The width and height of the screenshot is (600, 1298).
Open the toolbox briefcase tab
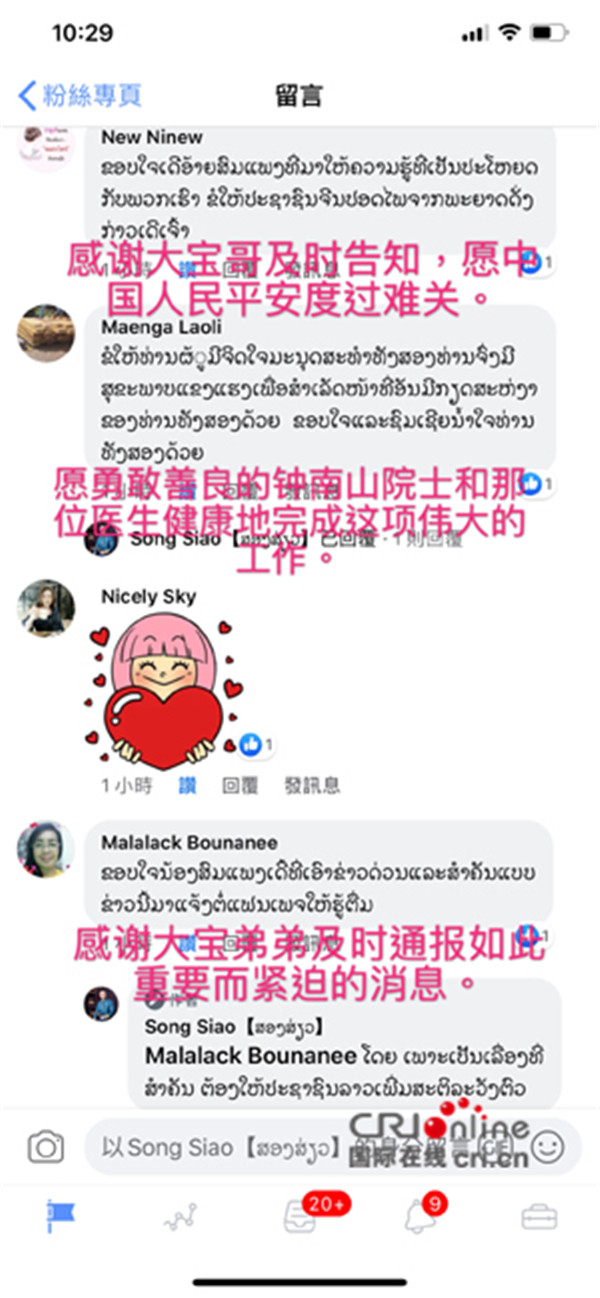[539, 1217]
